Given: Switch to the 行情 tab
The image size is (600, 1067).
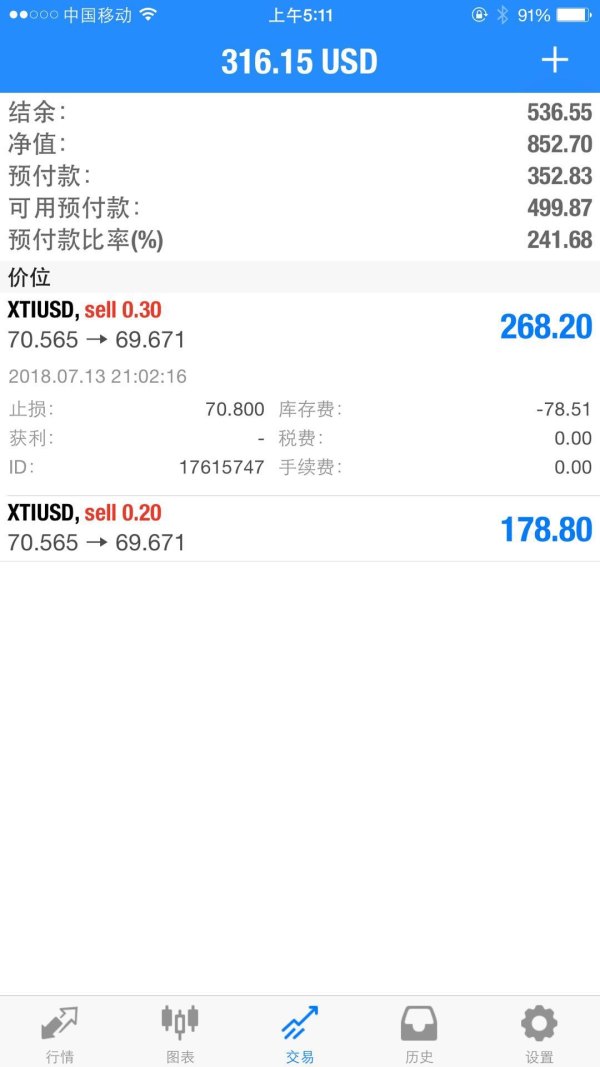Looking at the screenshot, I should pyautogui.click(x=60, y=1033).
